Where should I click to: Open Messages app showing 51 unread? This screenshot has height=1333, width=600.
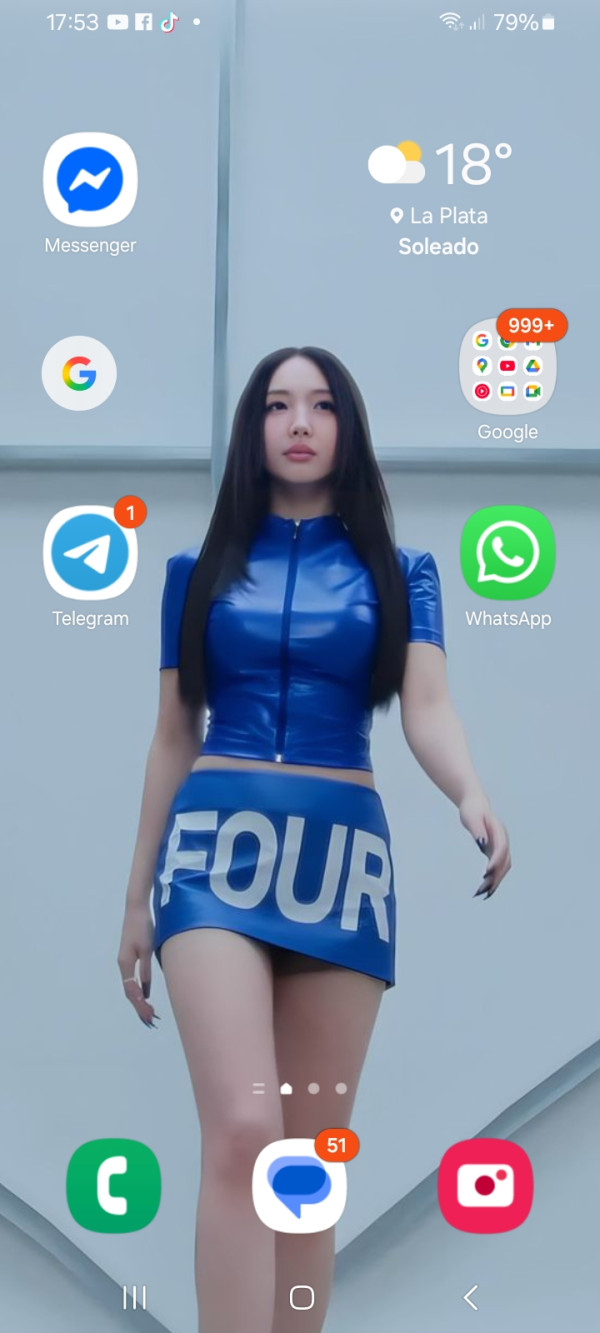click(x=300, y=1185)
